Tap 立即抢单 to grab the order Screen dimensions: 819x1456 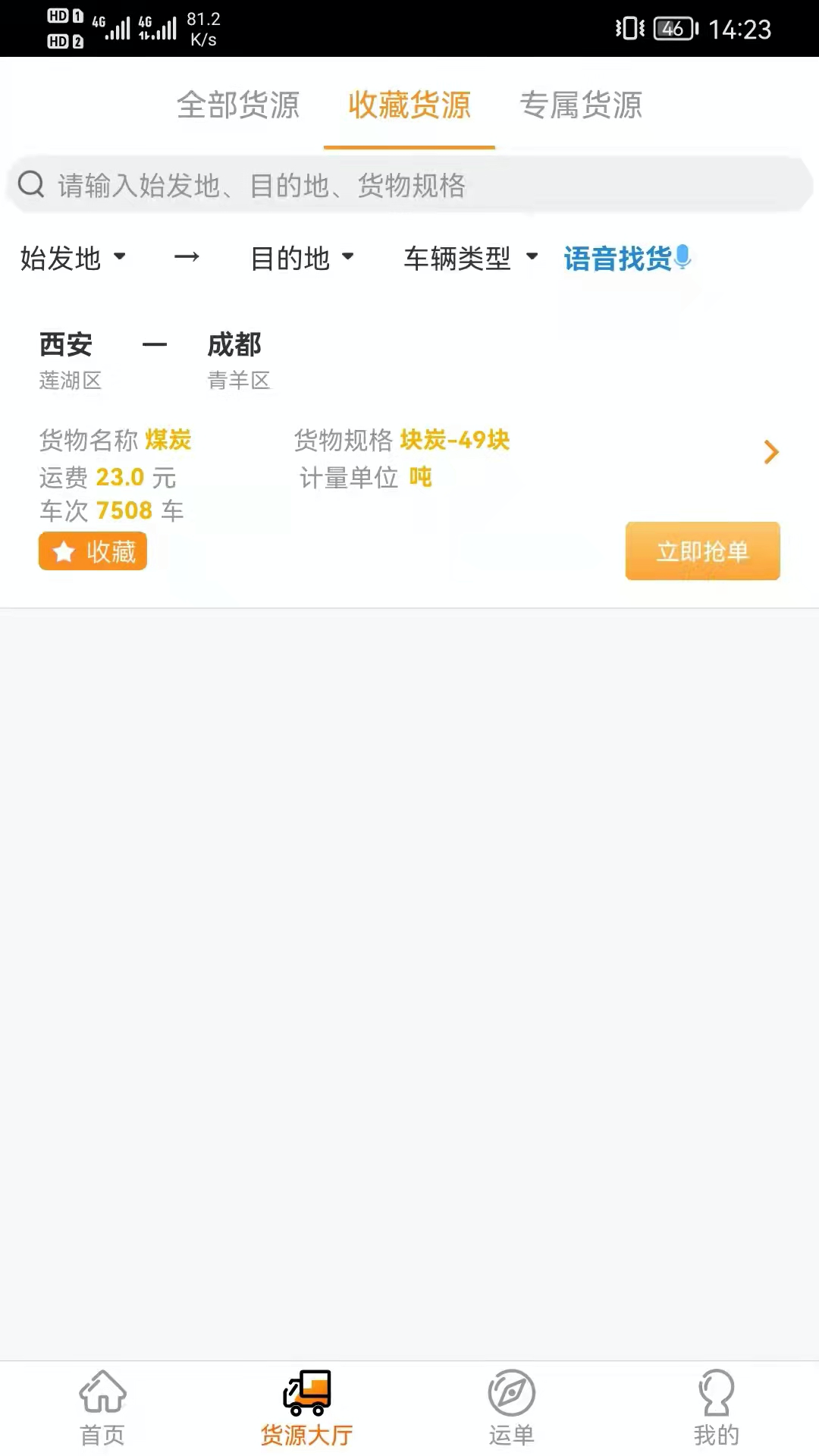click(702, 551)
